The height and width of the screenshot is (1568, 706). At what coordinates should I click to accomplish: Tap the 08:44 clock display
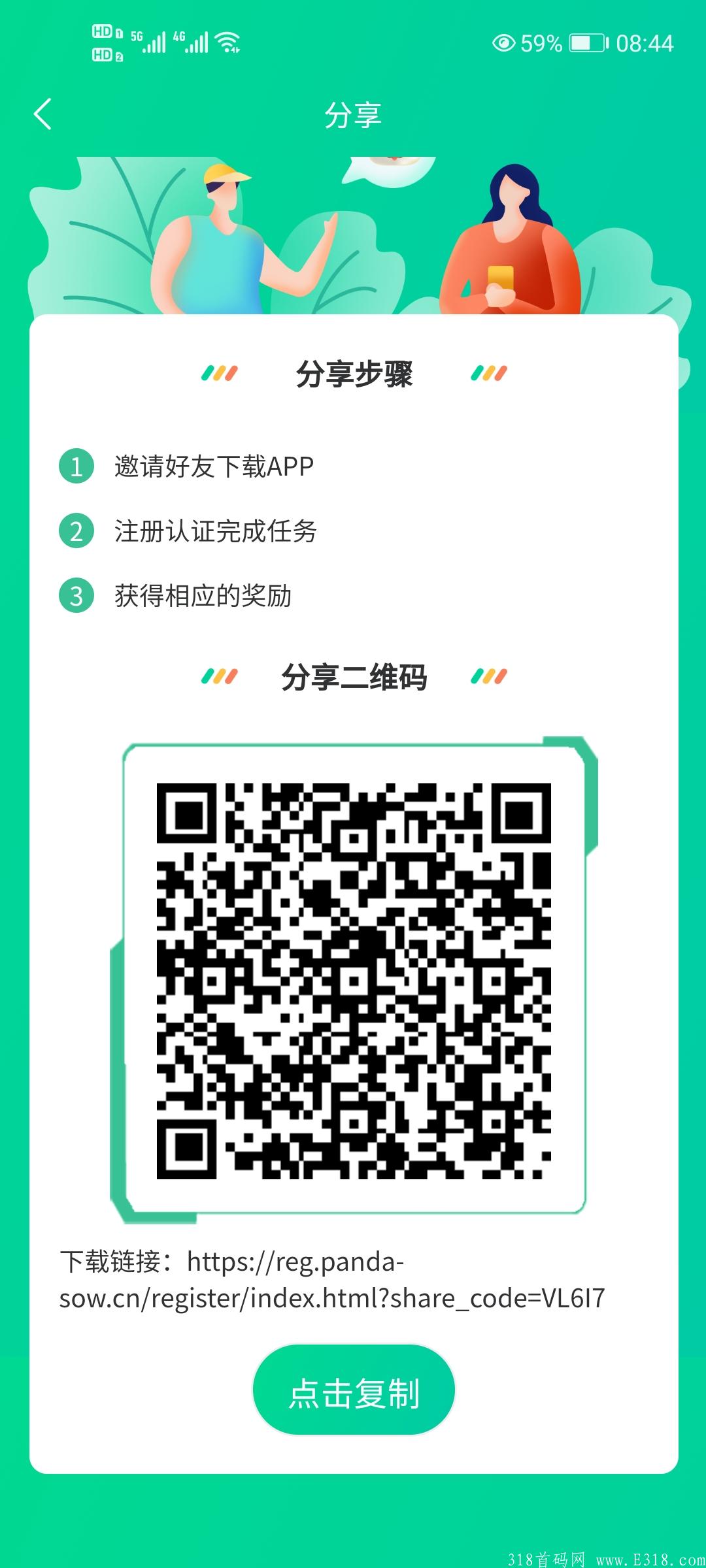point(646,44)
